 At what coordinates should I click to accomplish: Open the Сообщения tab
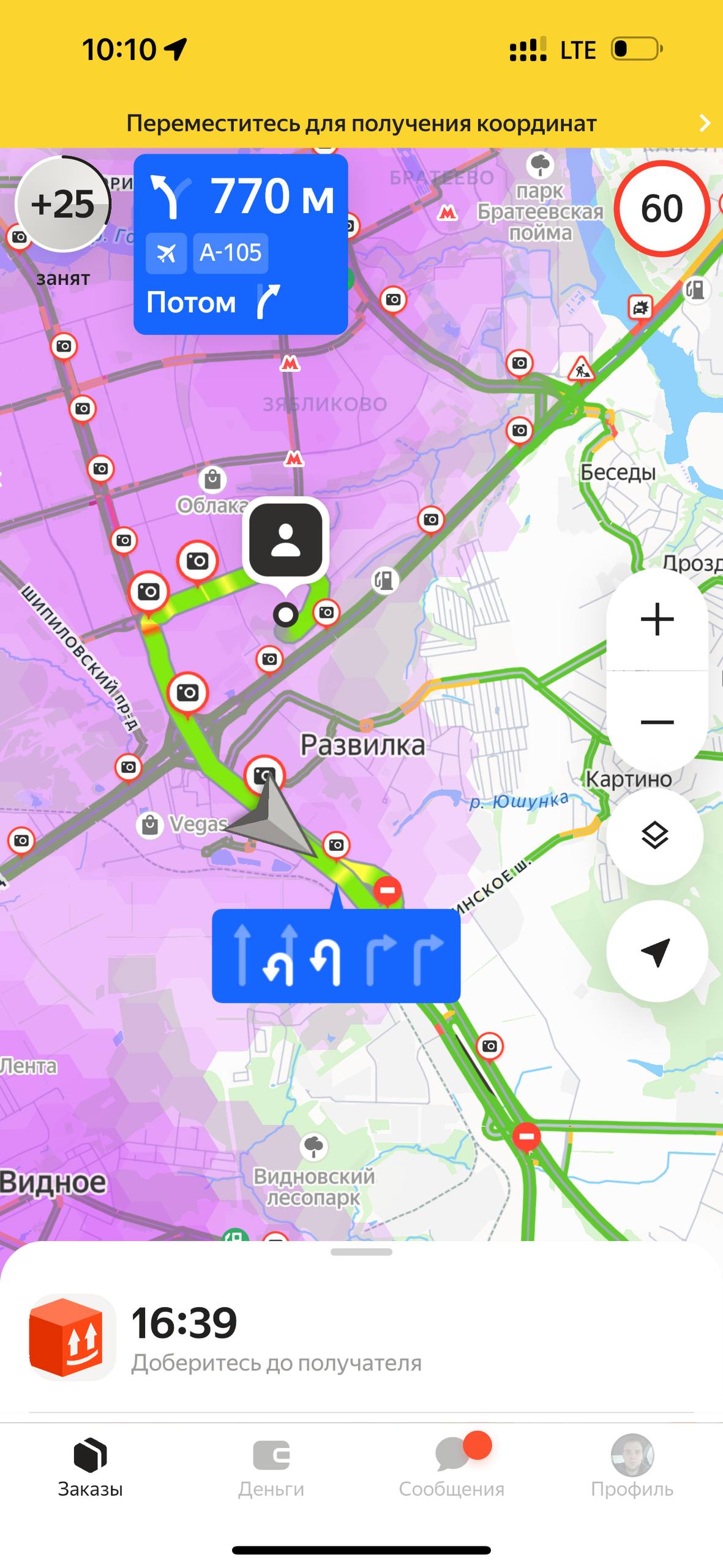452,1468
